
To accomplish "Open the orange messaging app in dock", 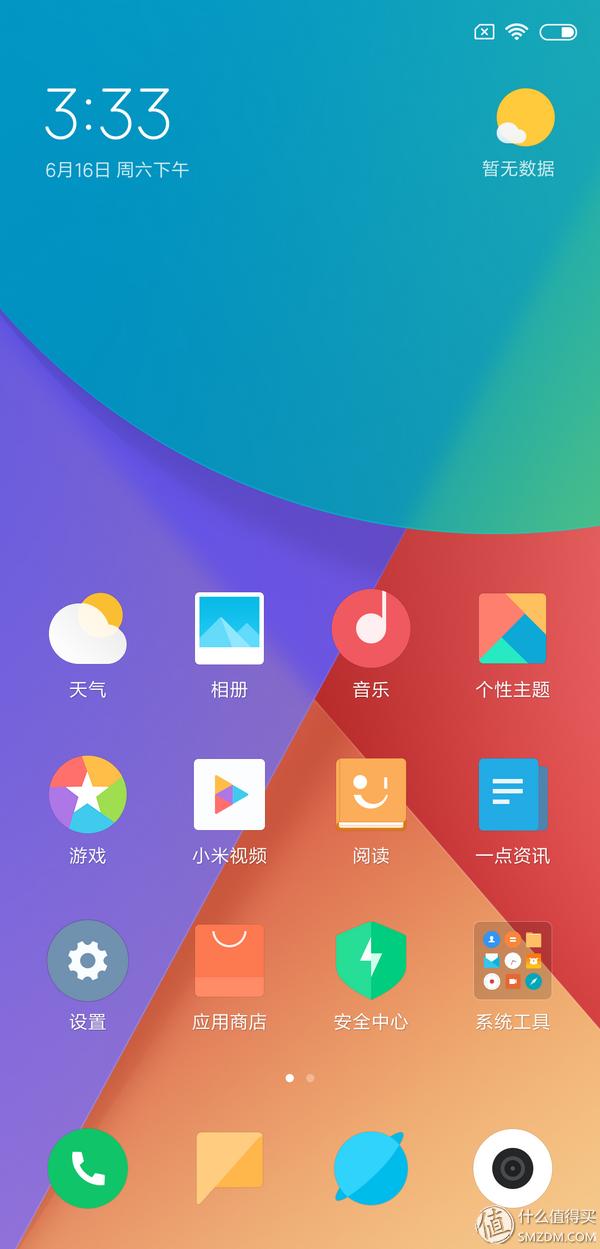I will [x=229, y=1168].
